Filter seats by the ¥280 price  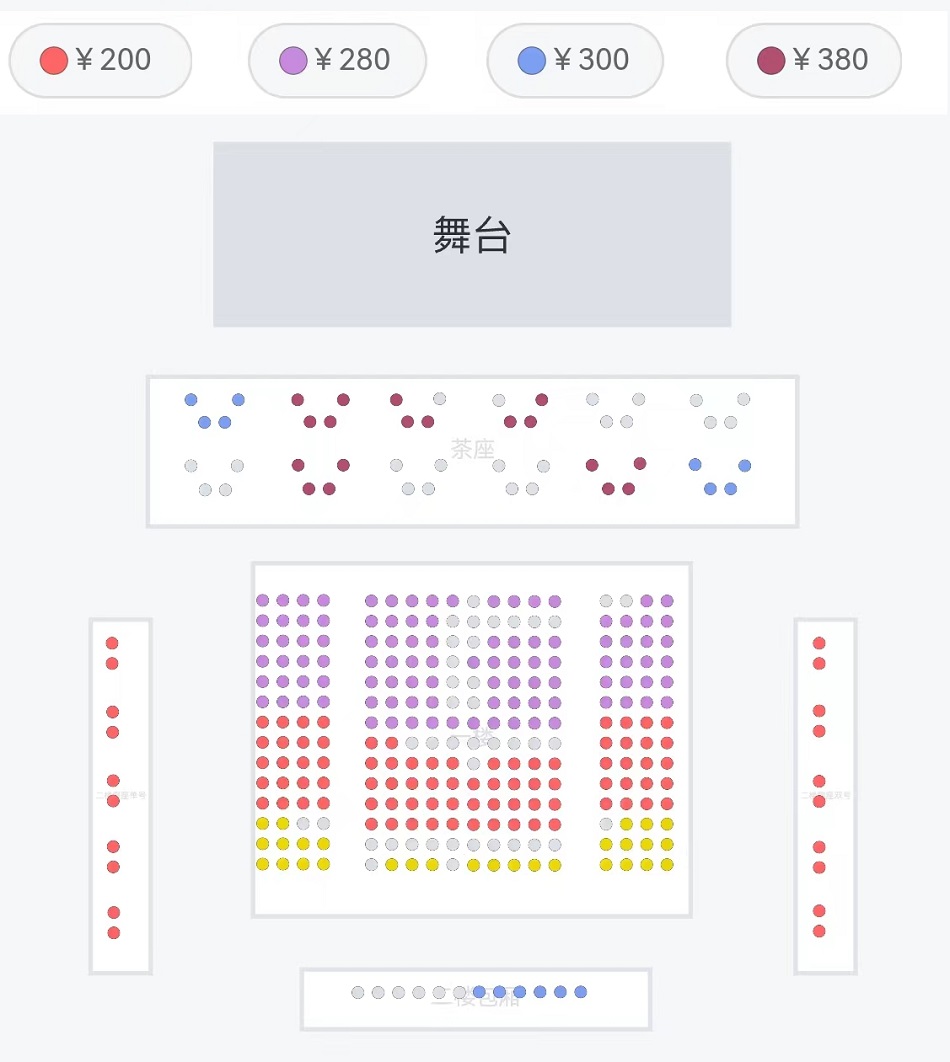[x=337, y=60]
